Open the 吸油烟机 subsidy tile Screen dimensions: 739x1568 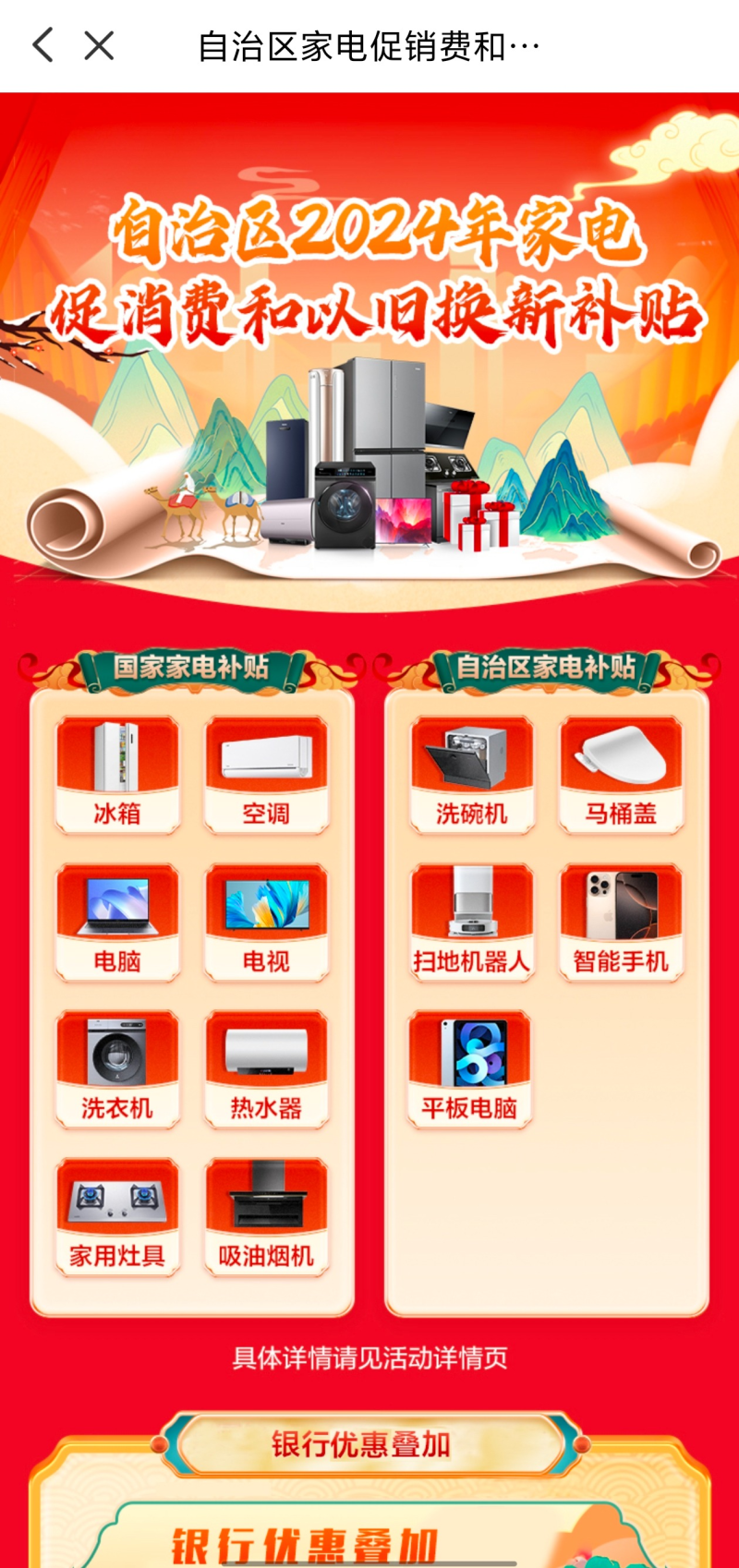coord(266,1217)
